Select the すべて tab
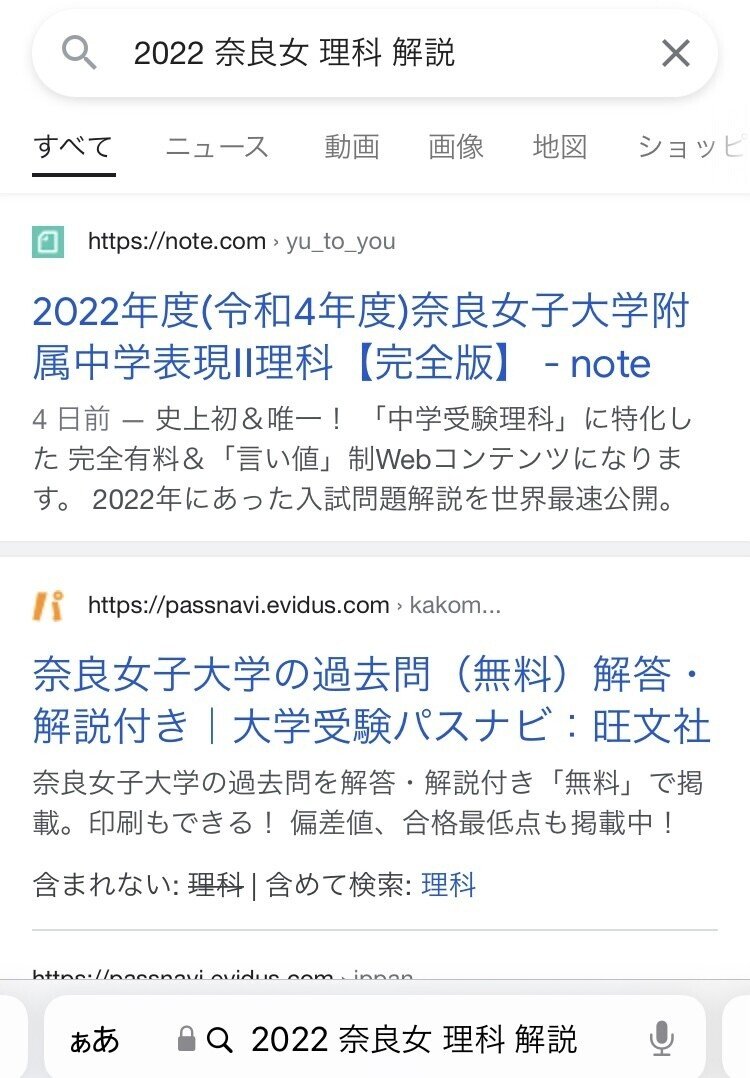The image size is (750, 1078). click(x=73, y=148)
